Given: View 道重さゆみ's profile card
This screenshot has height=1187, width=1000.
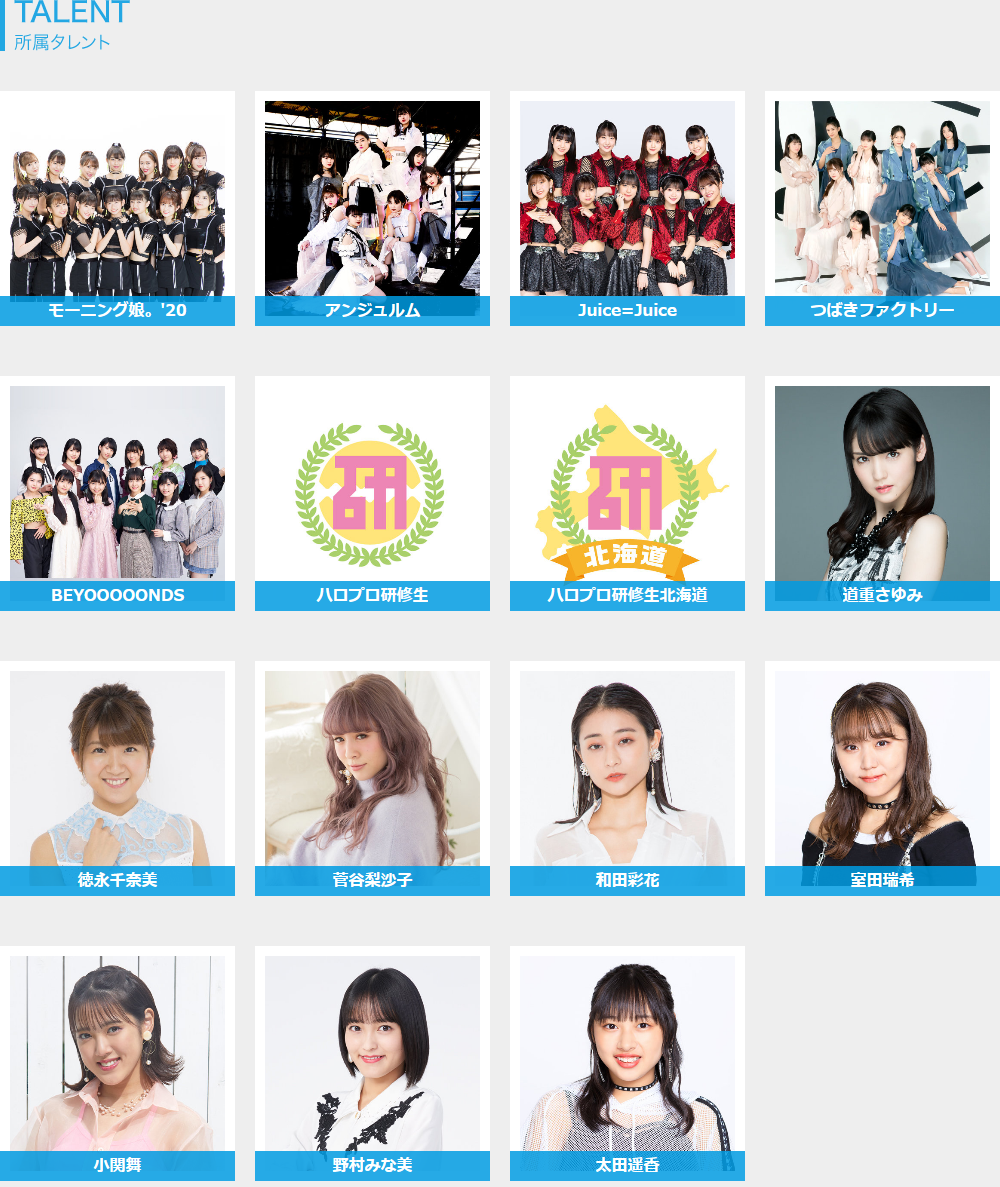Looking at the screenshot, I should [x=882, y=493].
